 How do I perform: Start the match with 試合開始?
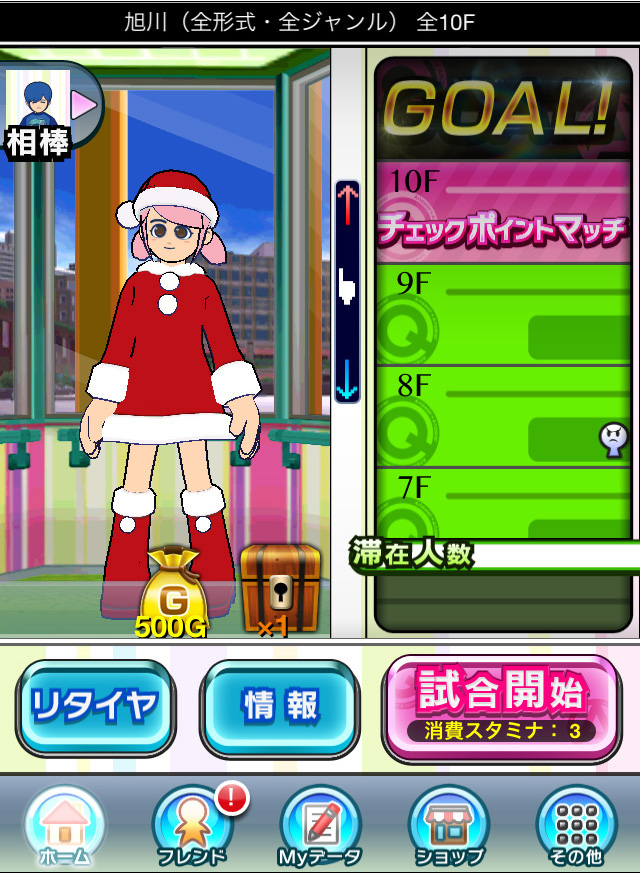(502, 708)
